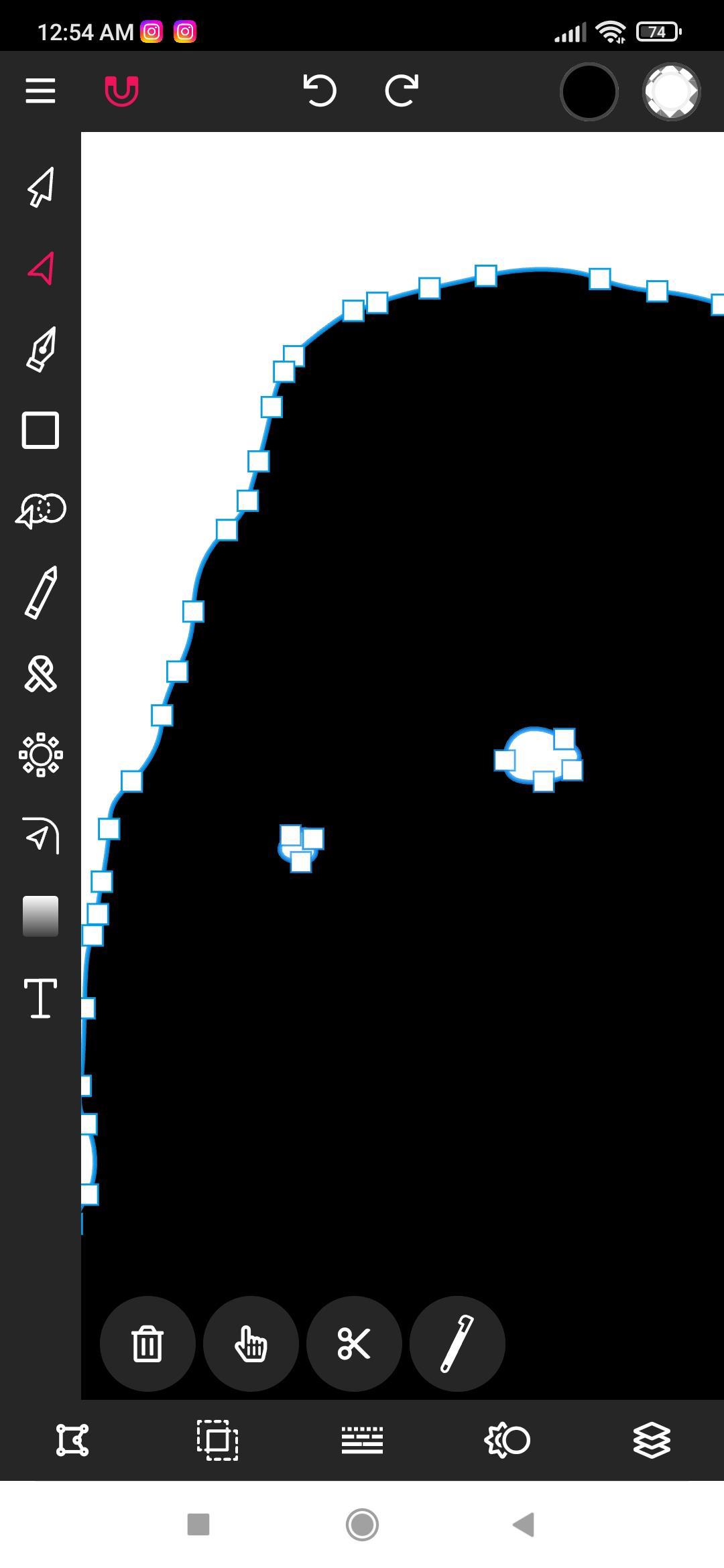Redo the last action

402,90
